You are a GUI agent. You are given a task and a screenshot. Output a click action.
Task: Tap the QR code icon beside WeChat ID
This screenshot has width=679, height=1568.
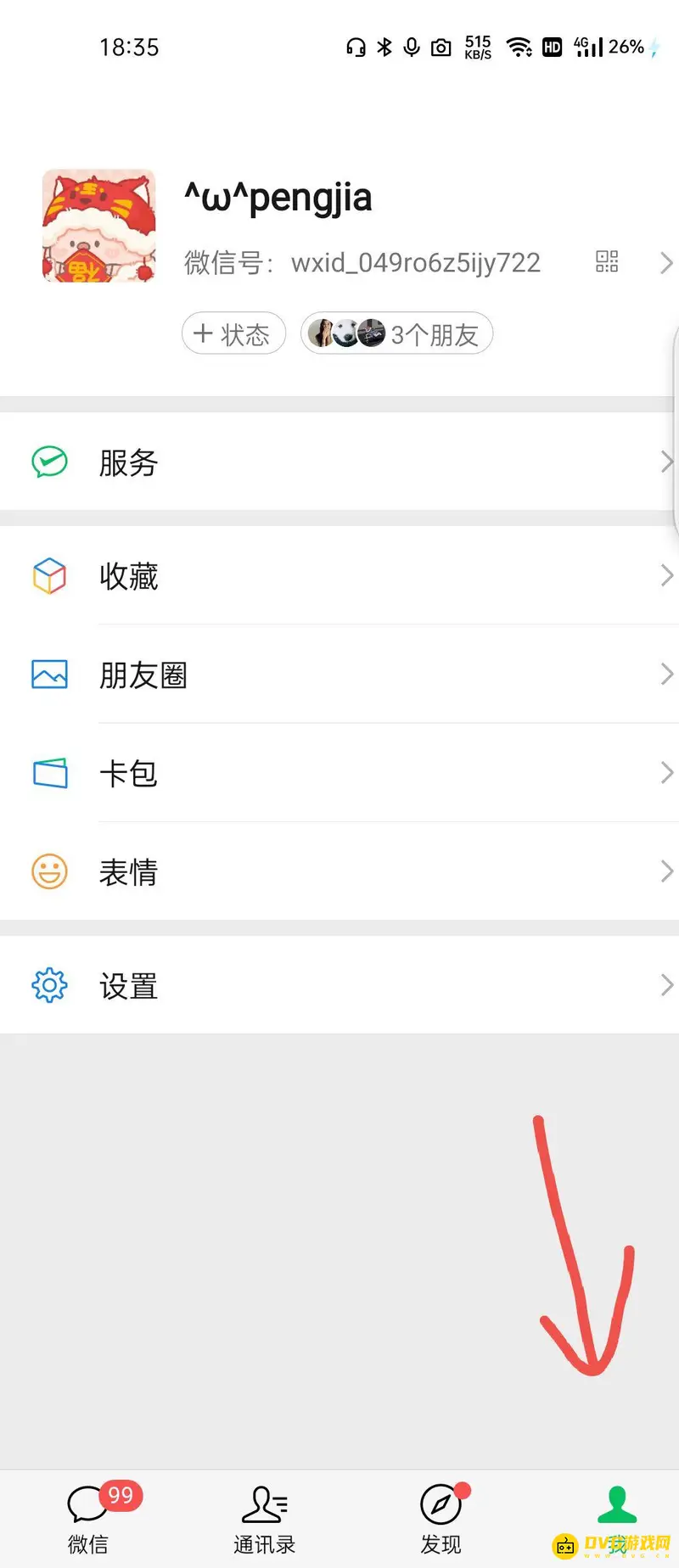point(606,263)
